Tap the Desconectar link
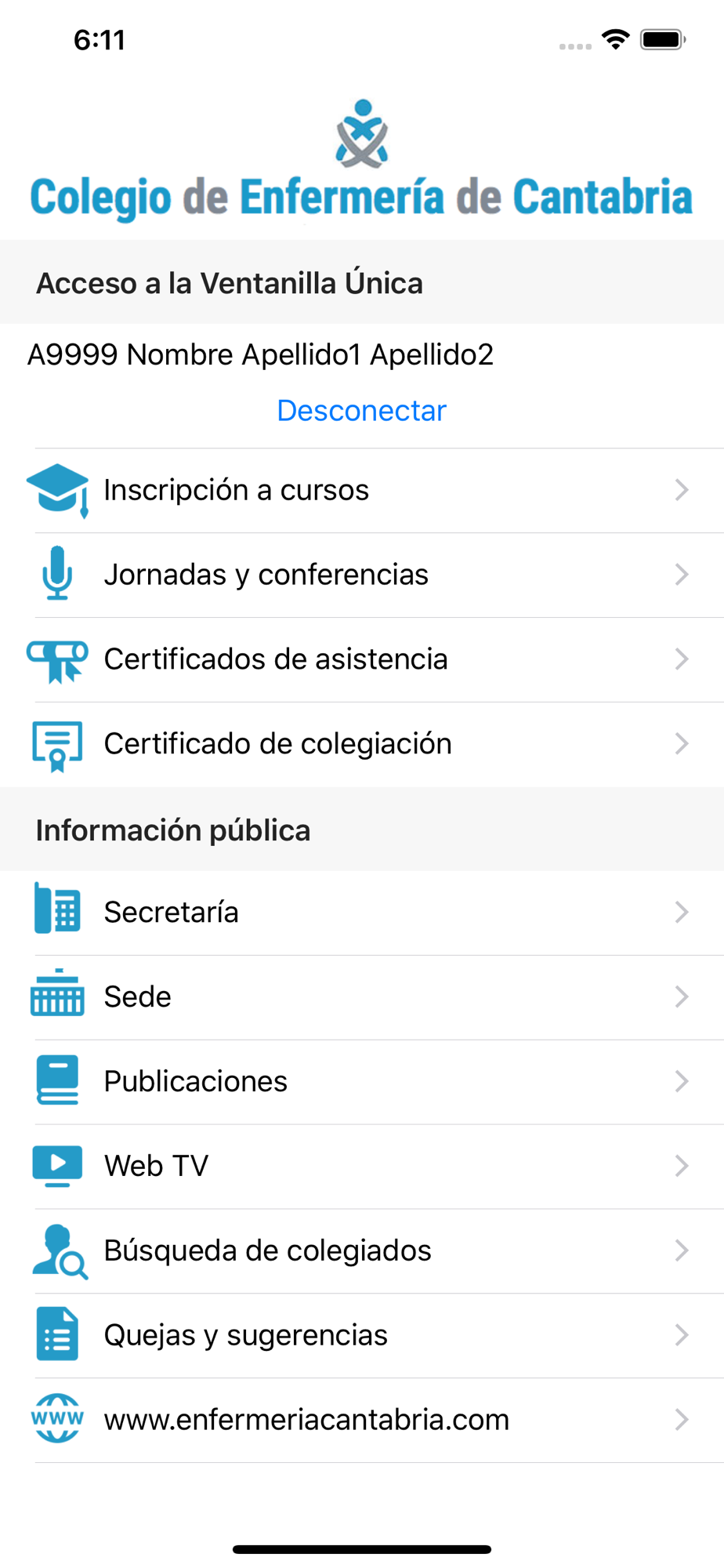This screenshot has width=724, height=1568. 361,411
